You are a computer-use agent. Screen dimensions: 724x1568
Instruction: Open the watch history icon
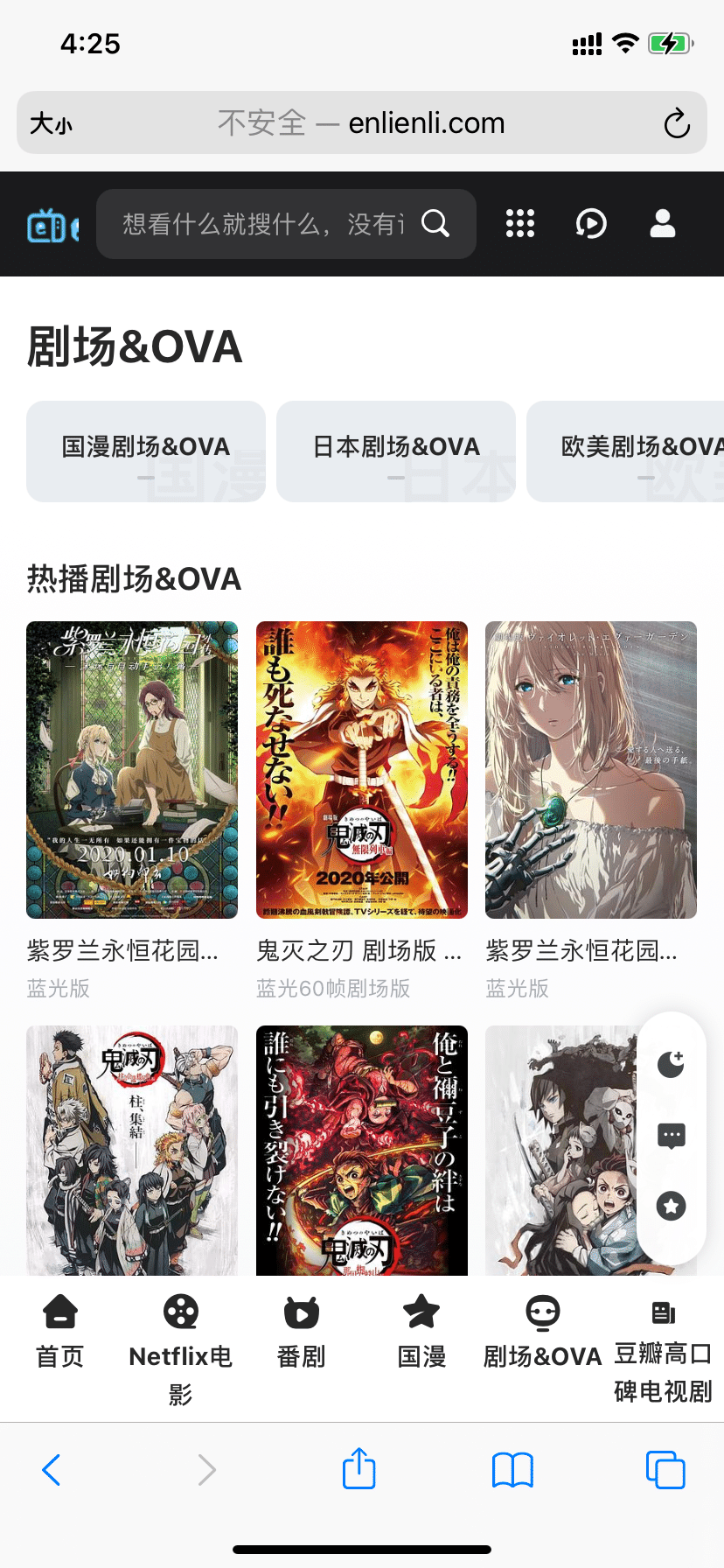point(591,224)
